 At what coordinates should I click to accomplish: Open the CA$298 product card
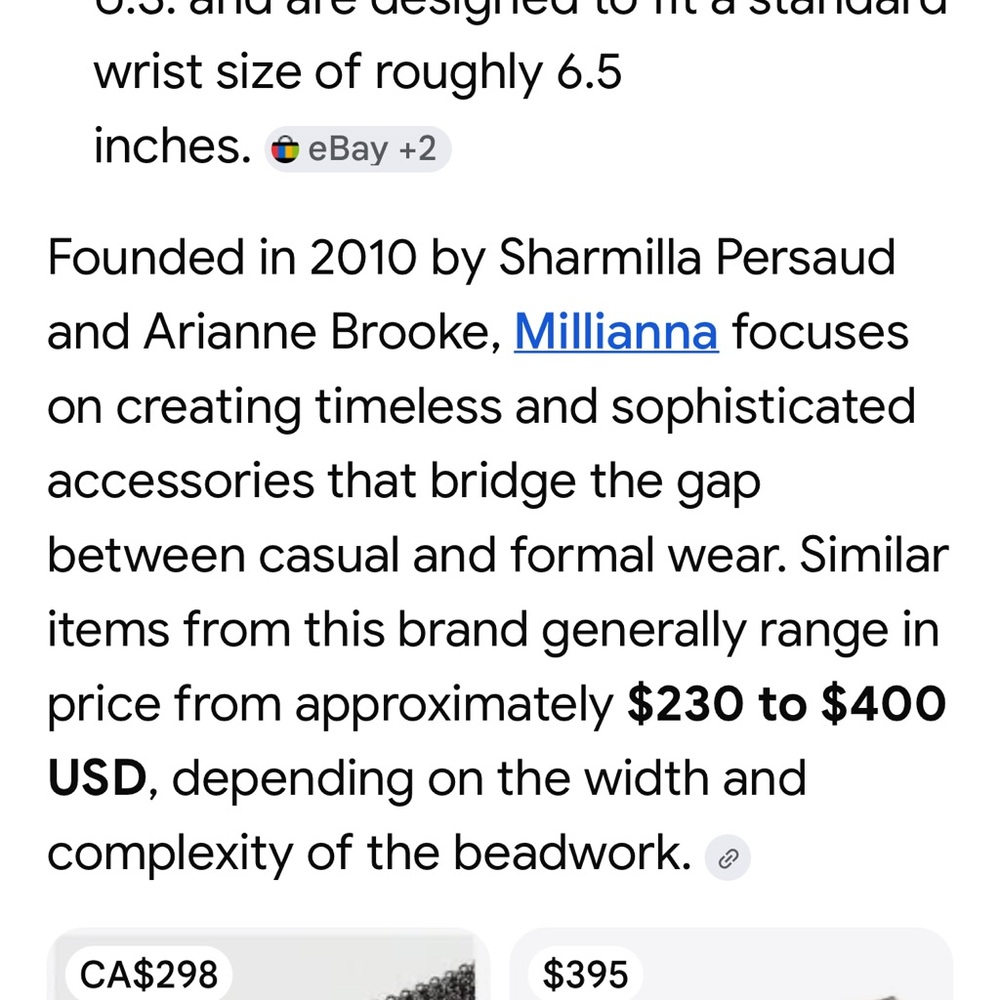pyautogui.click(x=268, y=968)
